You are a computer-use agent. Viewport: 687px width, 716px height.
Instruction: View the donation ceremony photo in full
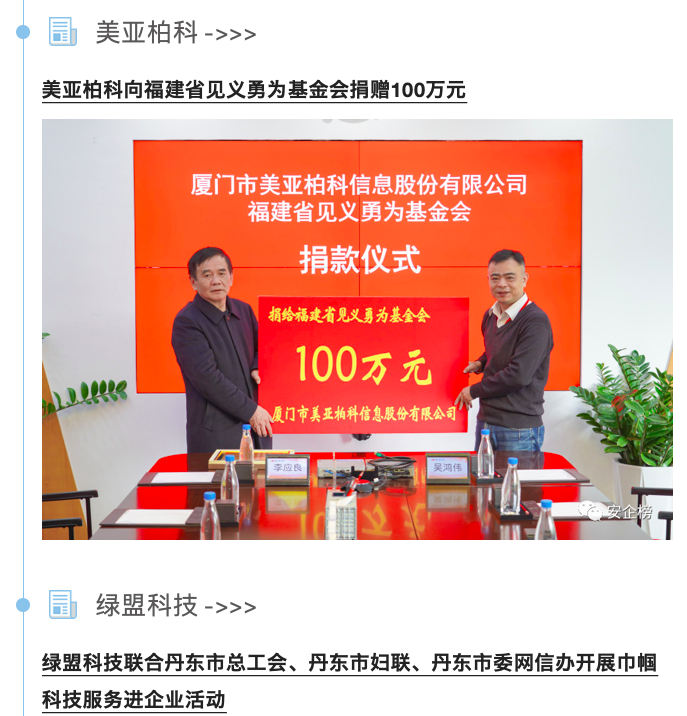coord(357,330)
